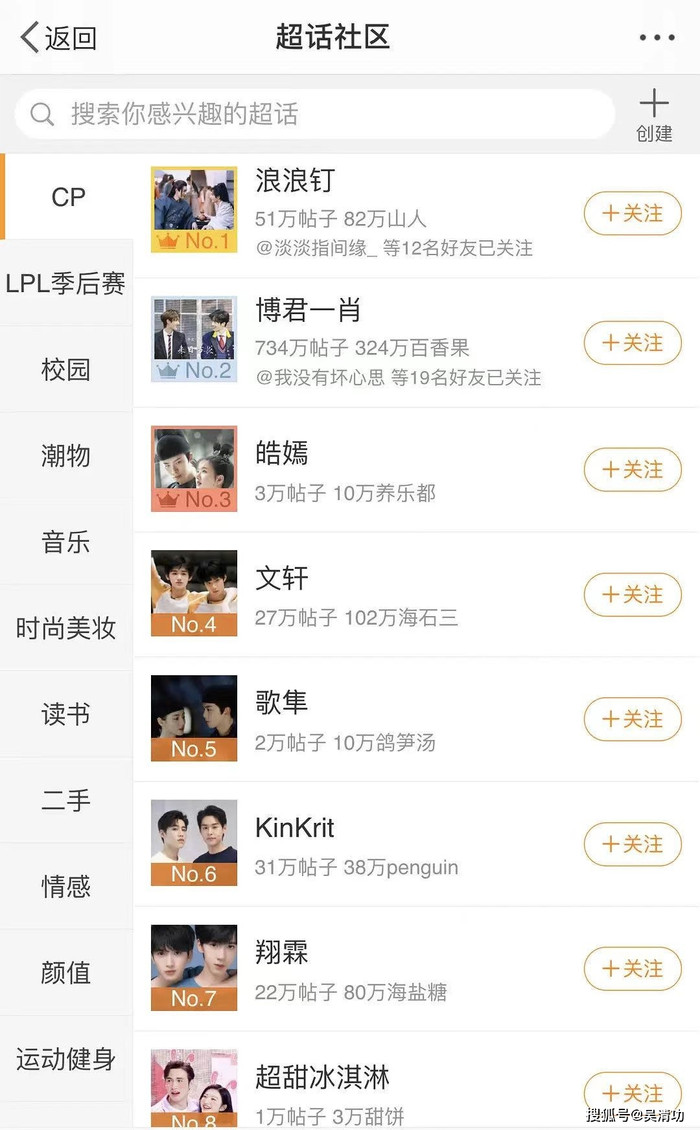
Task: Open the 读书 category
Action: tap(66, 714)
